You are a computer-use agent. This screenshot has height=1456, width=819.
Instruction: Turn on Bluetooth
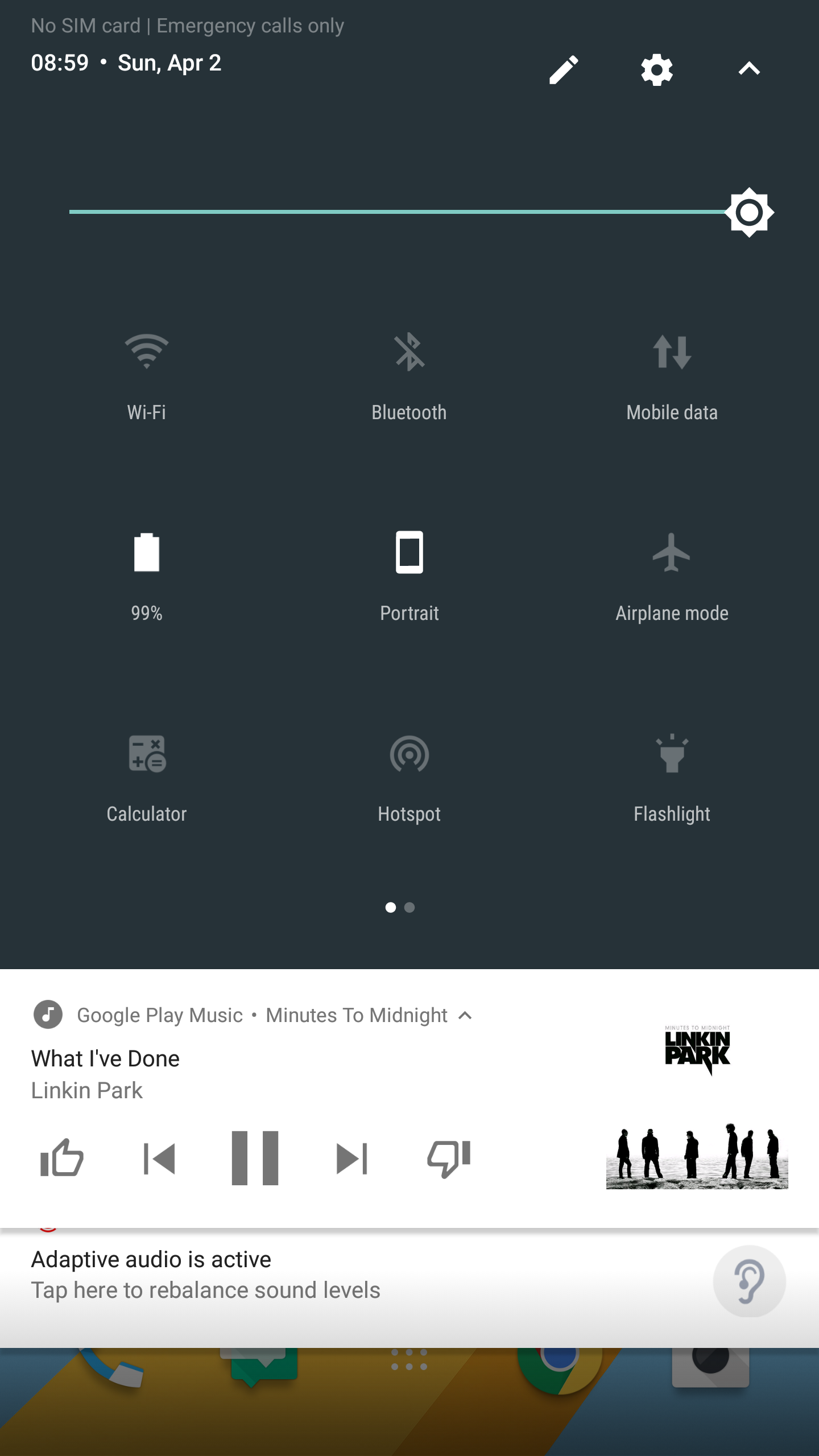pos(409,377)
